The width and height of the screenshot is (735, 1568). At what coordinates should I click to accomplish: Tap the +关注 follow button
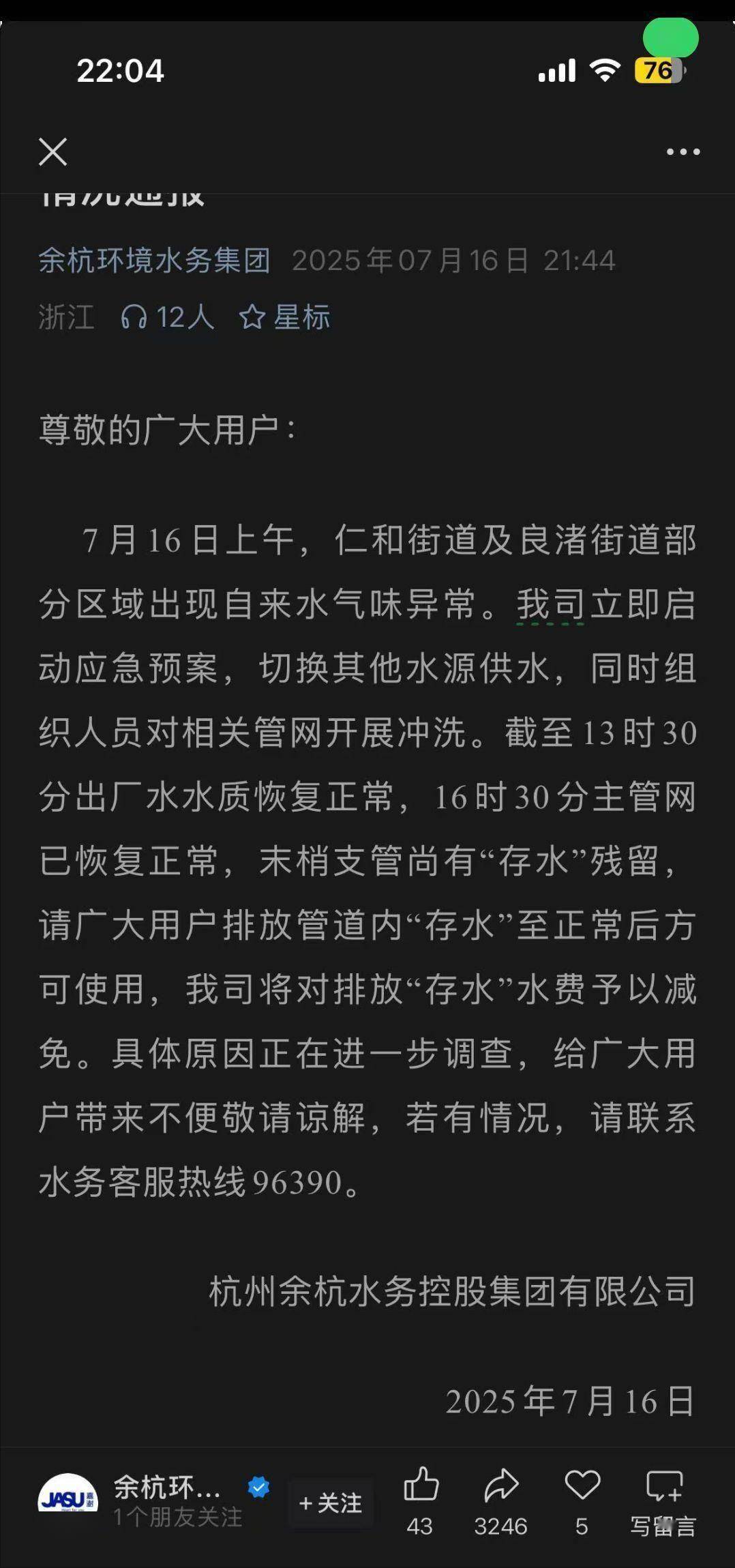click(330, 1503)
